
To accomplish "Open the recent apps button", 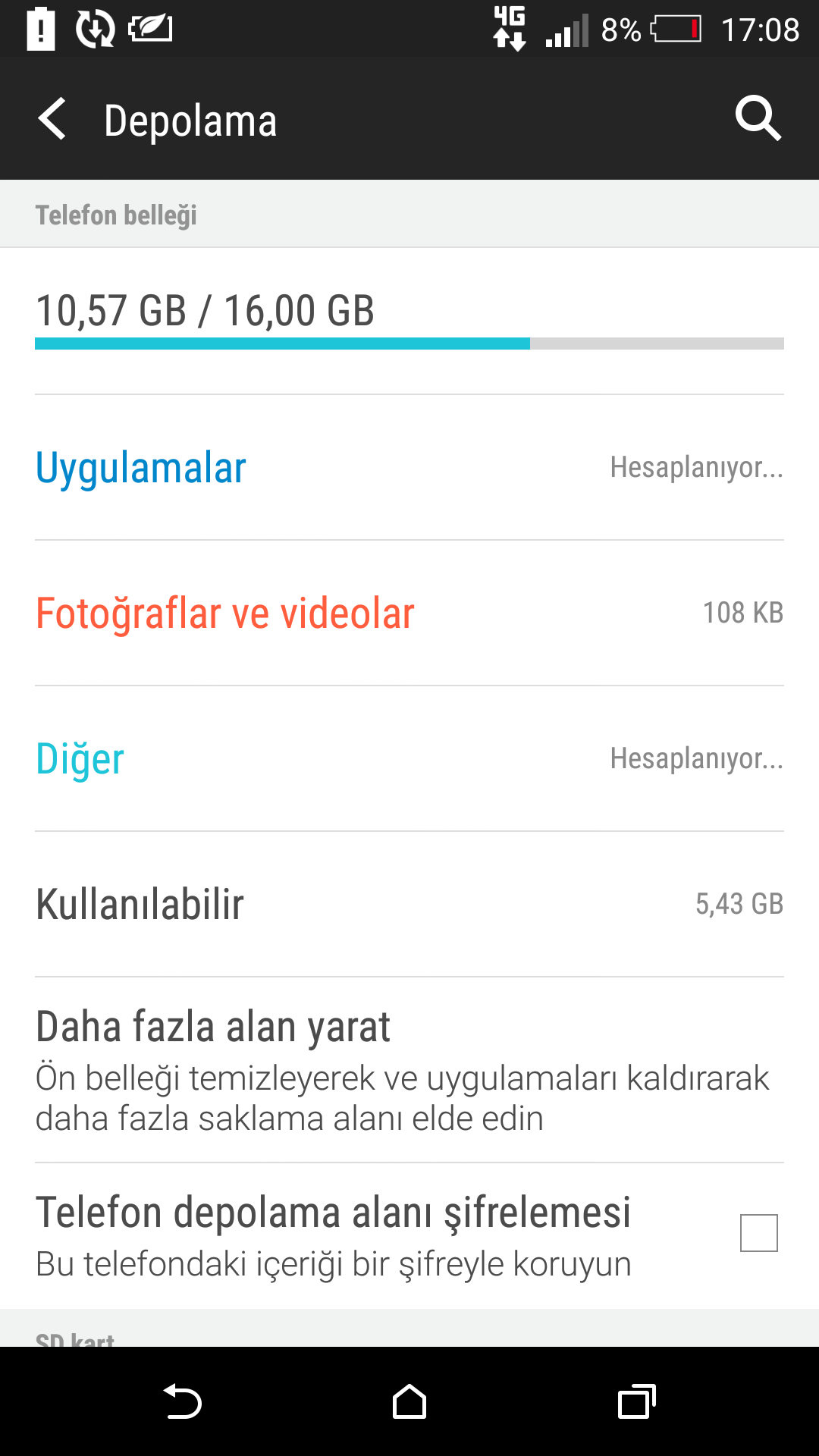I will pyautogui.click(x=636, y=1401).
